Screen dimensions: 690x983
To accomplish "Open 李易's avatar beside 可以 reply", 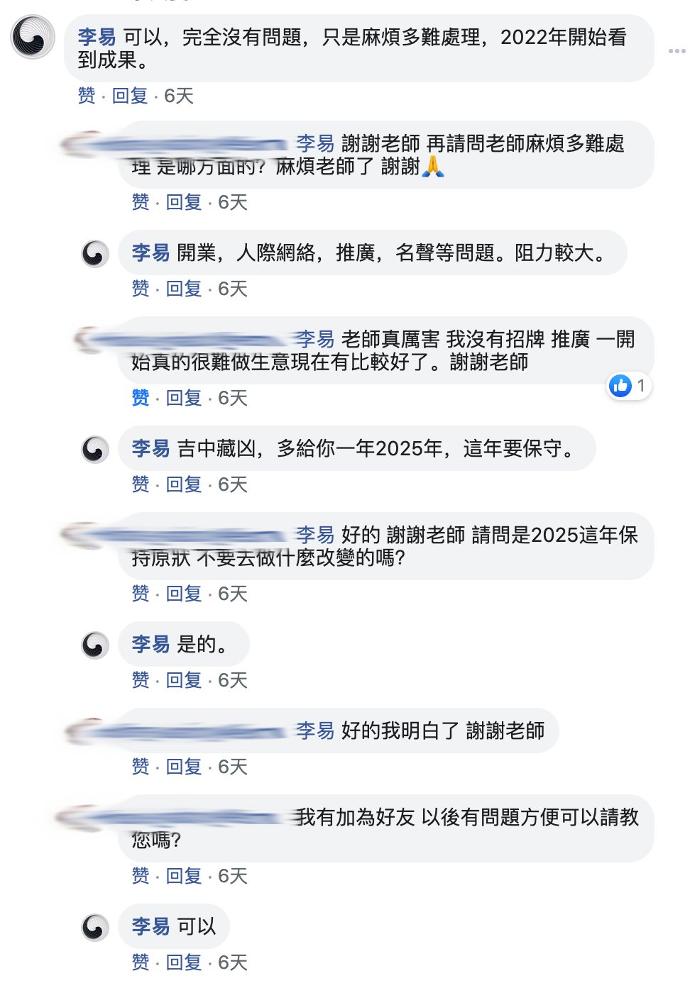I will pyautogui.click(x=95, y=927).
